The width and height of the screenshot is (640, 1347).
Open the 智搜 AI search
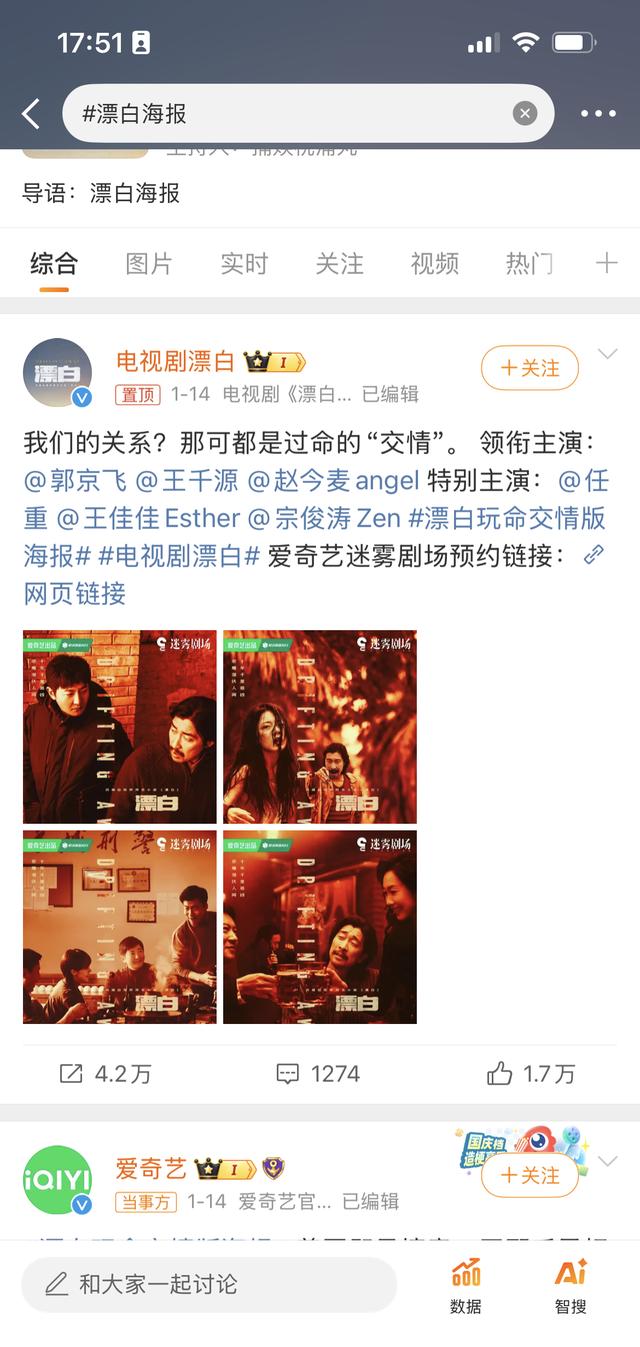[570, 1286]
